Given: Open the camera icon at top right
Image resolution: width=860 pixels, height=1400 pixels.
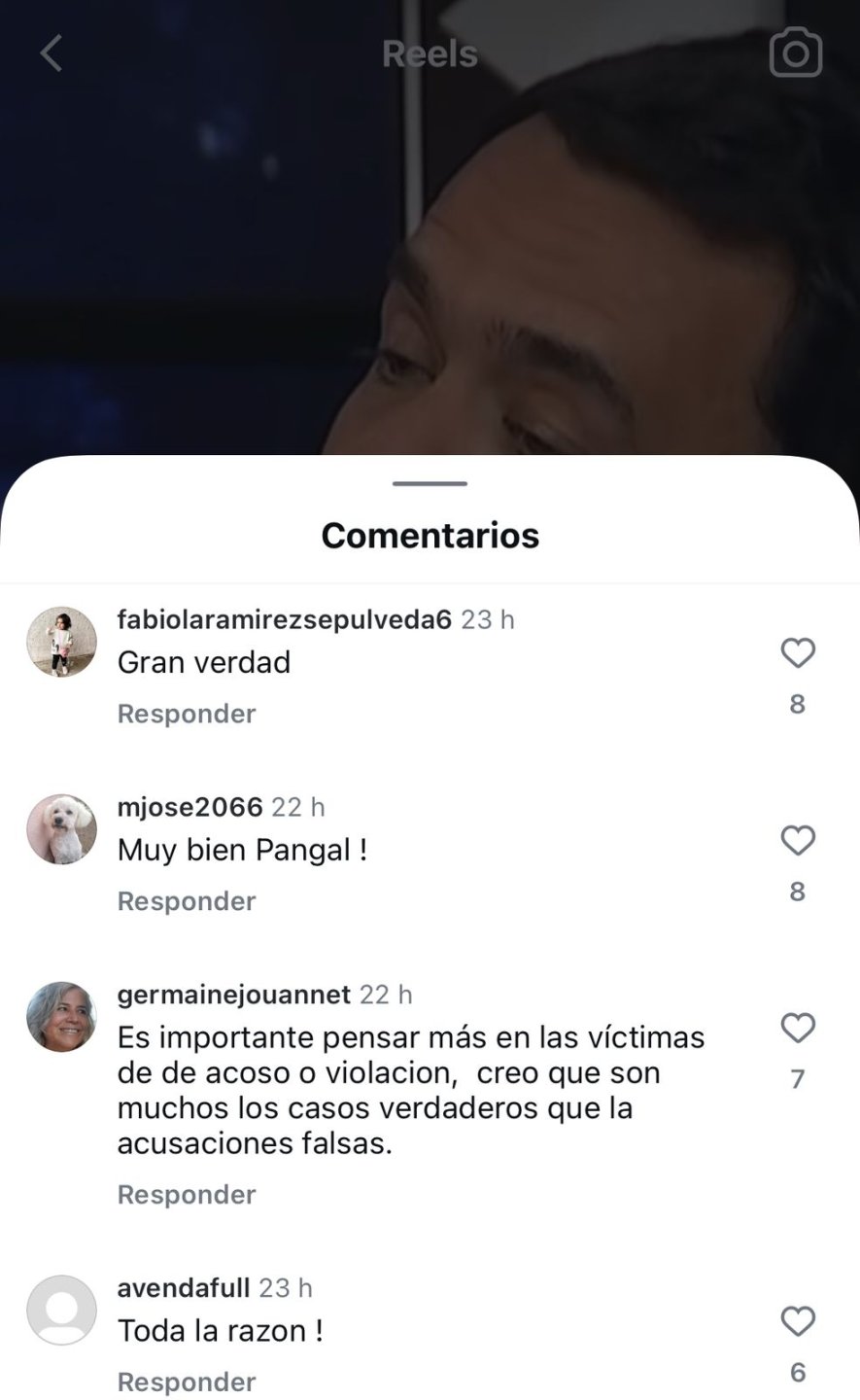Looking at the screenshot, I should pyautogui.click(x=796, y=53).
